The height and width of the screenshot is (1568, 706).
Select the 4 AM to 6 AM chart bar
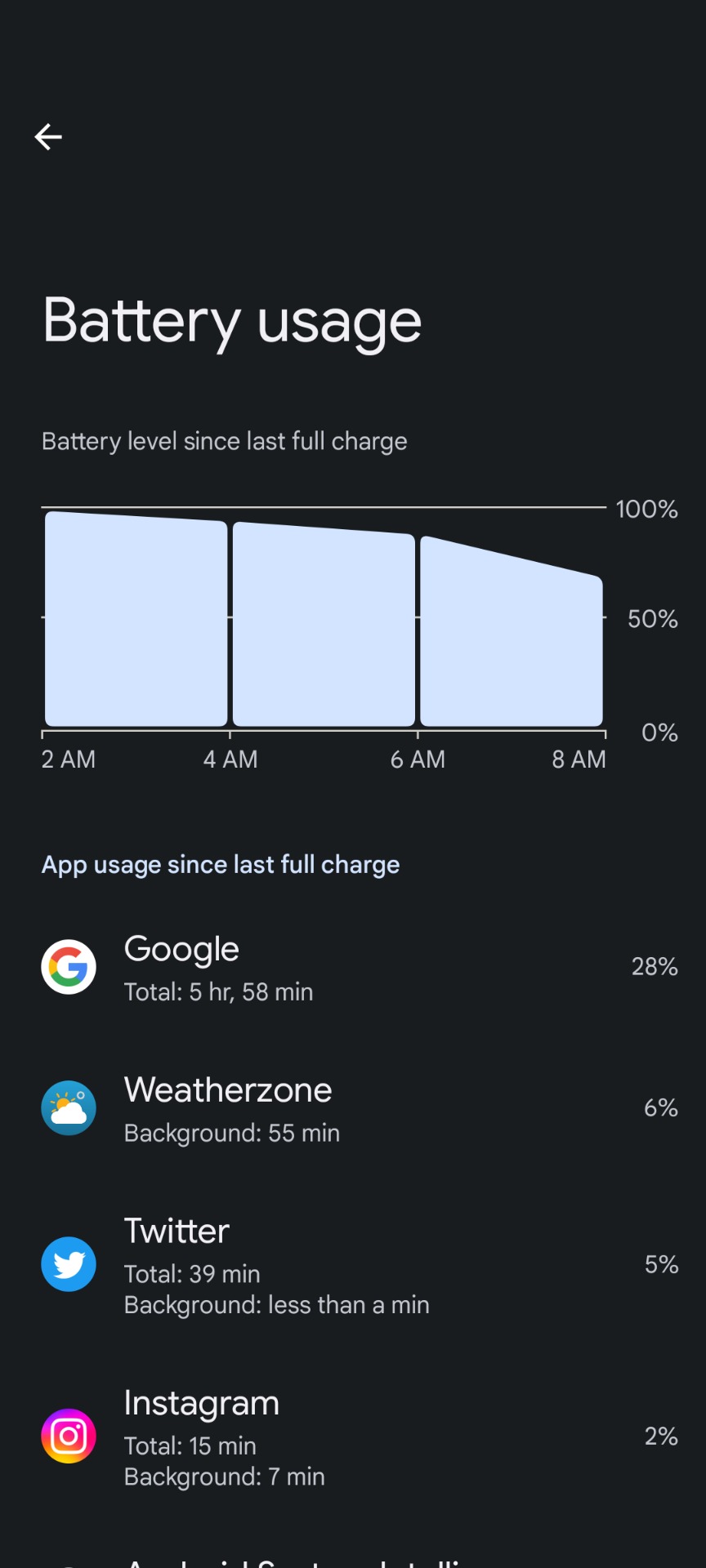(x=324, y=626)
